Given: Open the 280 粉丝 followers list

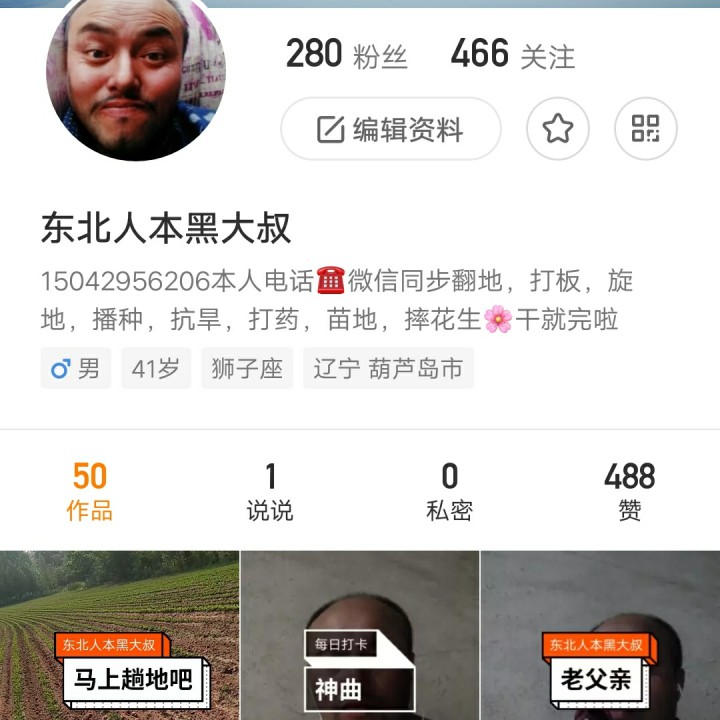Looking at the screenshot, I should [346, 54].
